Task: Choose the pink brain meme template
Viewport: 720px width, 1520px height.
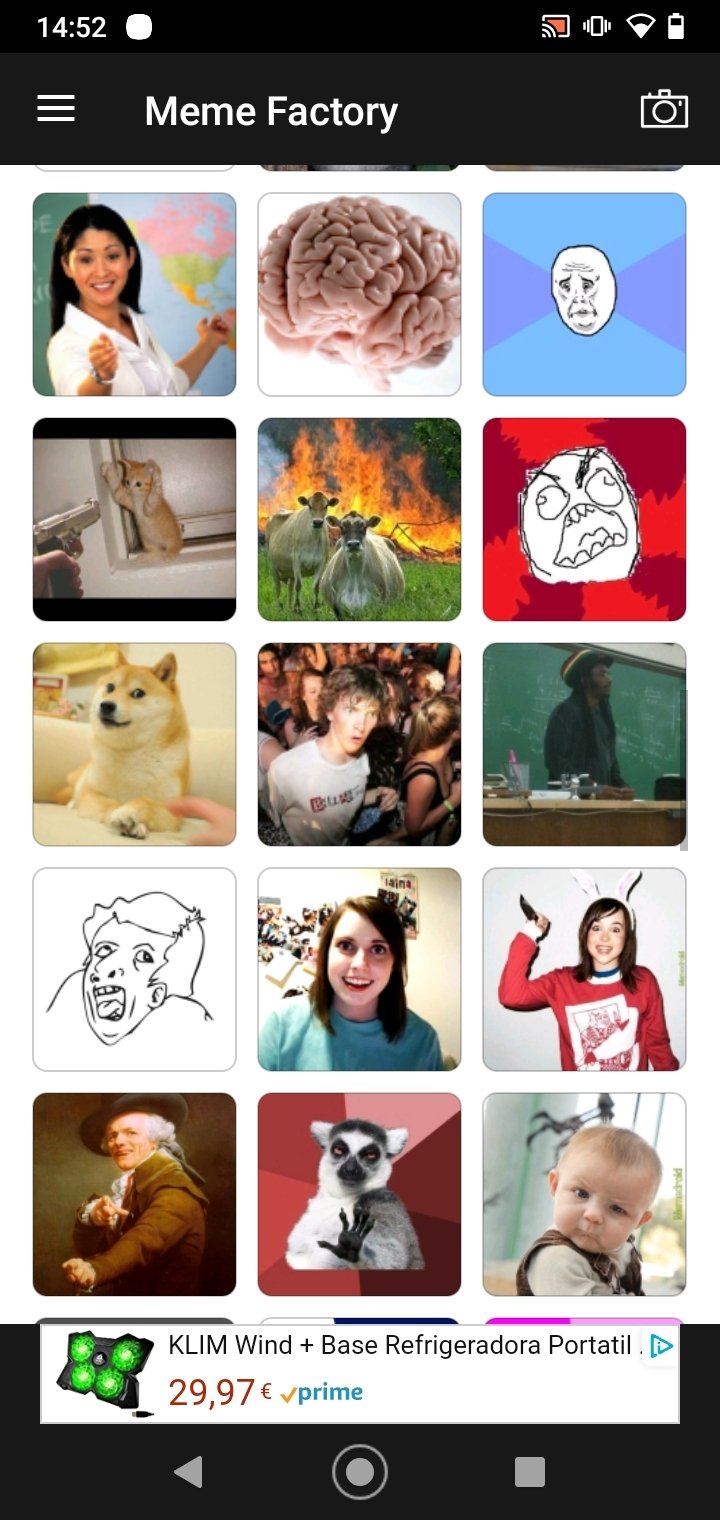Action: tap(360, 294)
